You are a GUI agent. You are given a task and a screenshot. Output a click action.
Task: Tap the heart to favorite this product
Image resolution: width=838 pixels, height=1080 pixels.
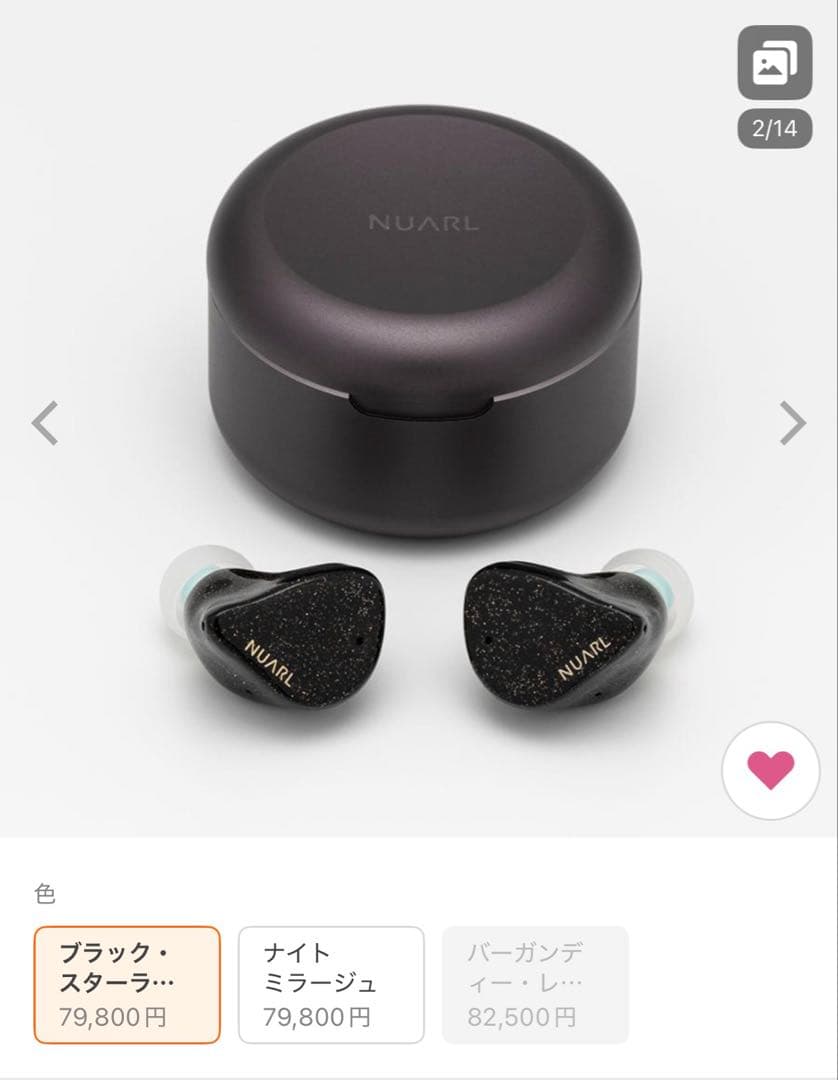coord(770,771)
